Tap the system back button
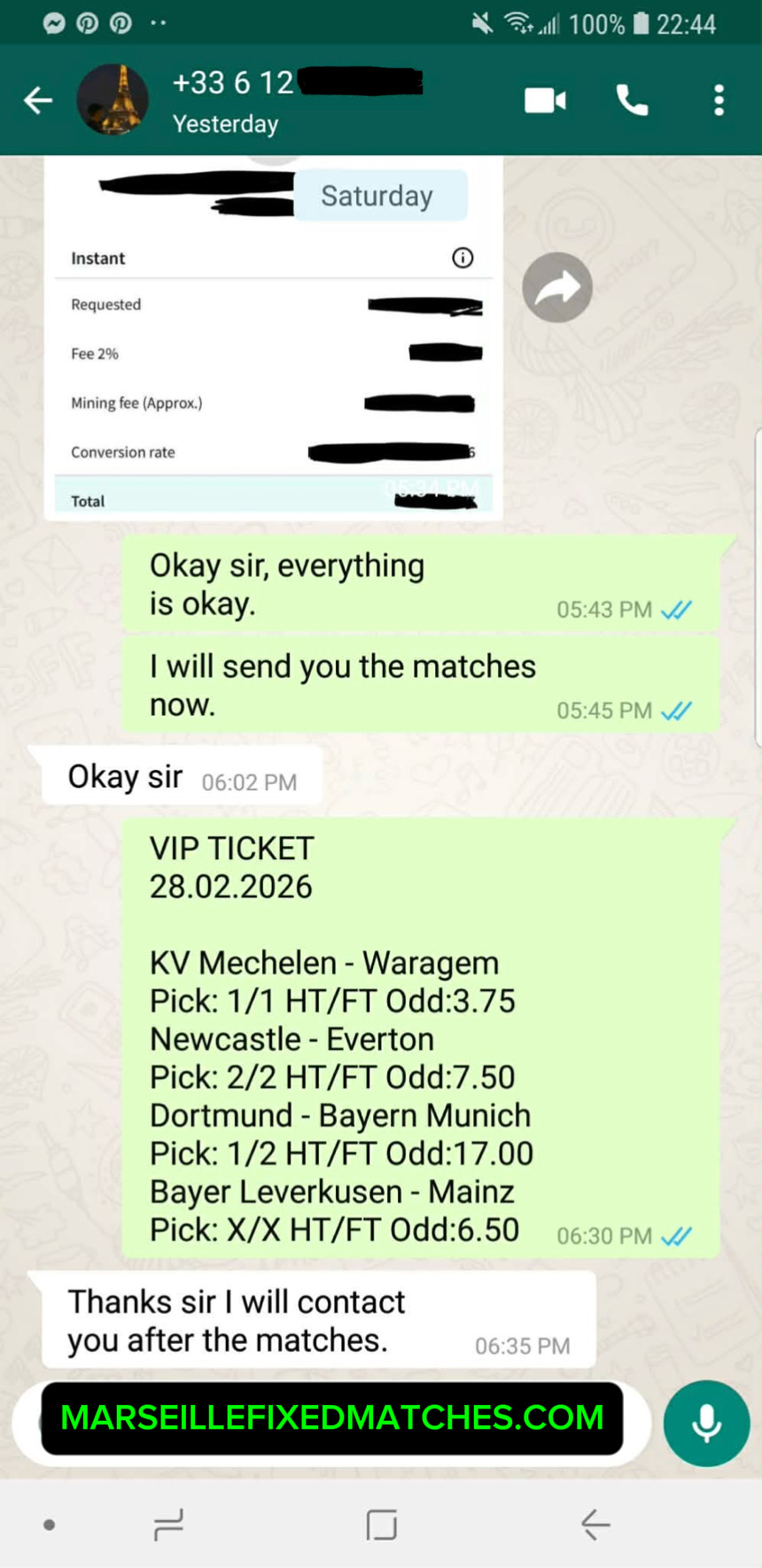 [595, 1525]
